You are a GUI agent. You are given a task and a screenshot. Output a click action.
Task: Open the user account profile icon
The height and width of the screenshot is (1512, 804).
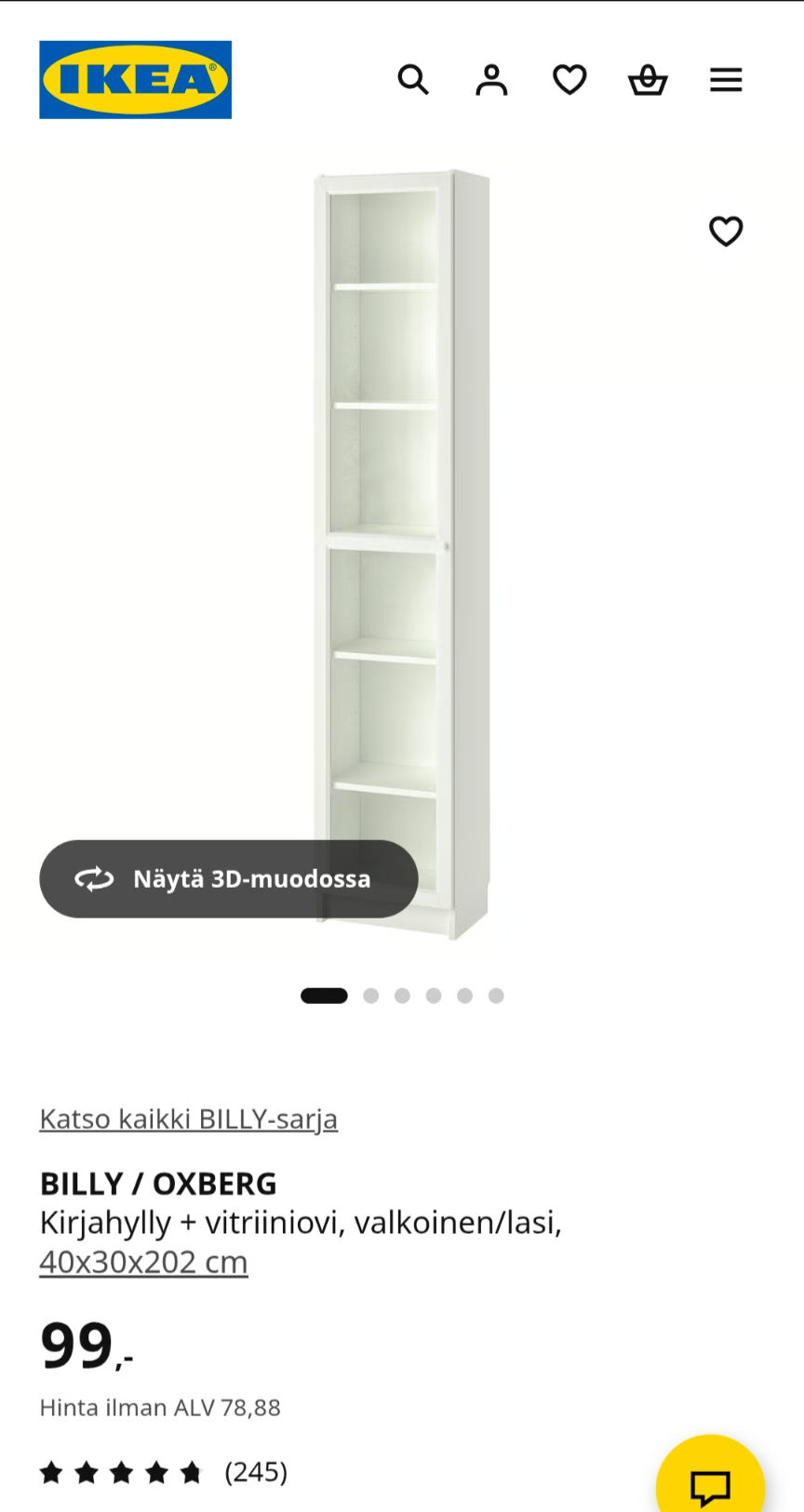coord(491,80)
